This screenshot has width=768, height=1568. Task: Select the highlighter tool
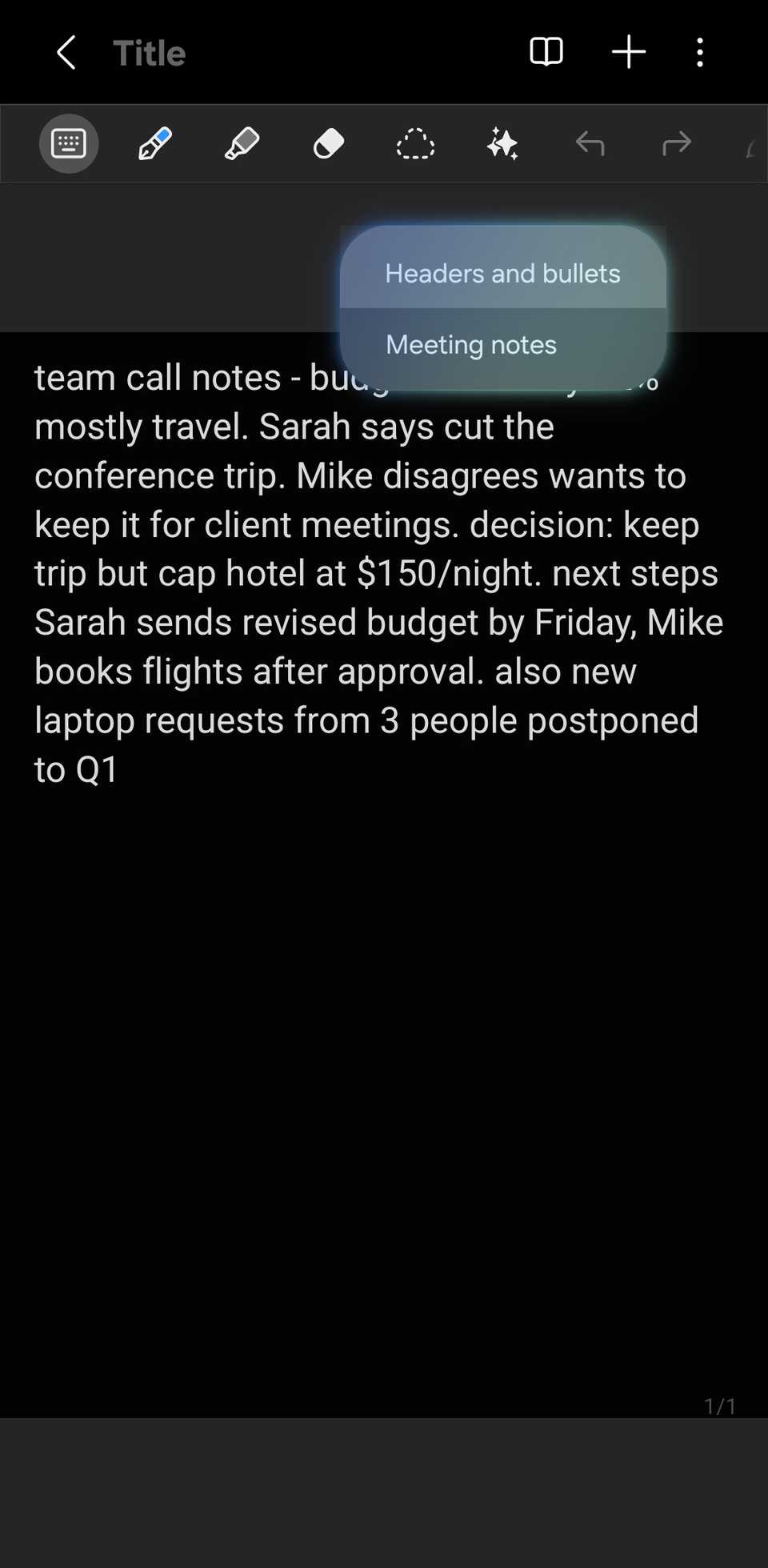242,144
